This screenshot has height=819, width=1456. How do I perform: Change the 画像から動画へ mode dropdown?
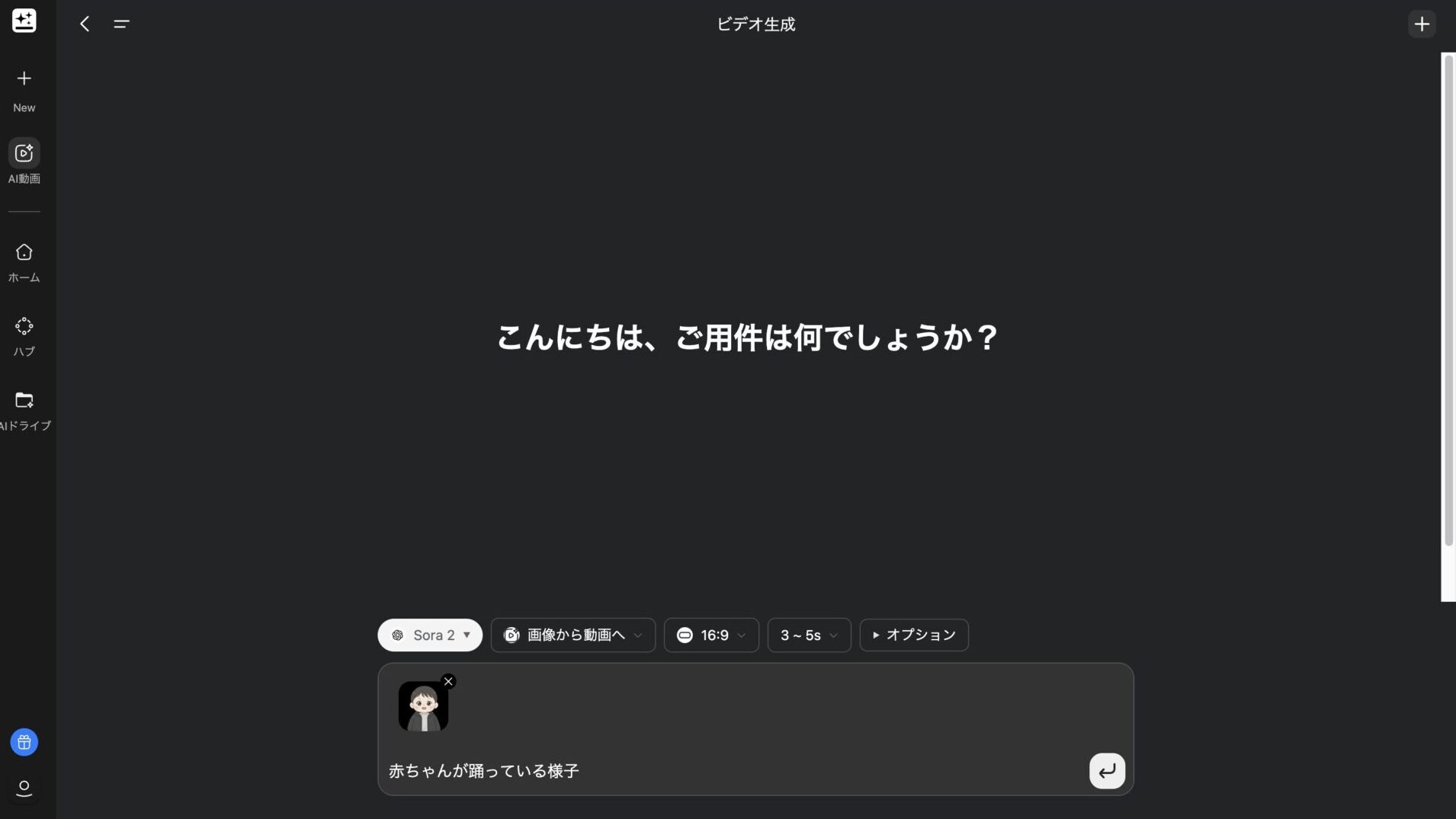[573, 635]
